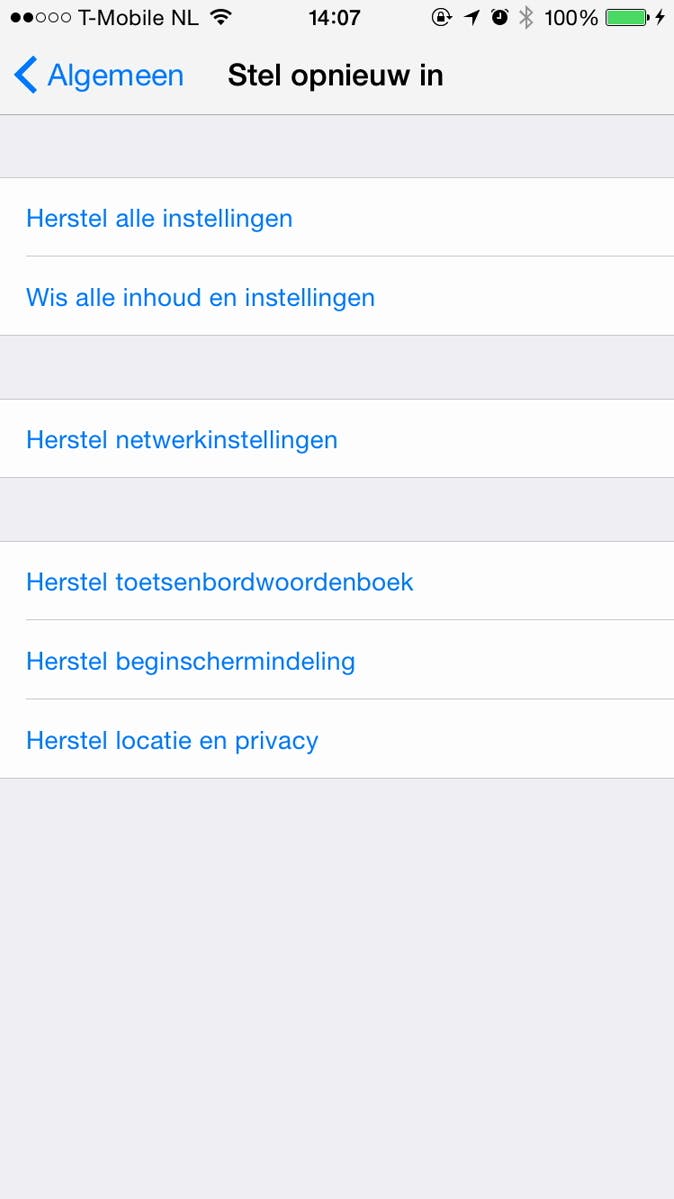Select Herstel beginschermindeling

click(191, 661)
